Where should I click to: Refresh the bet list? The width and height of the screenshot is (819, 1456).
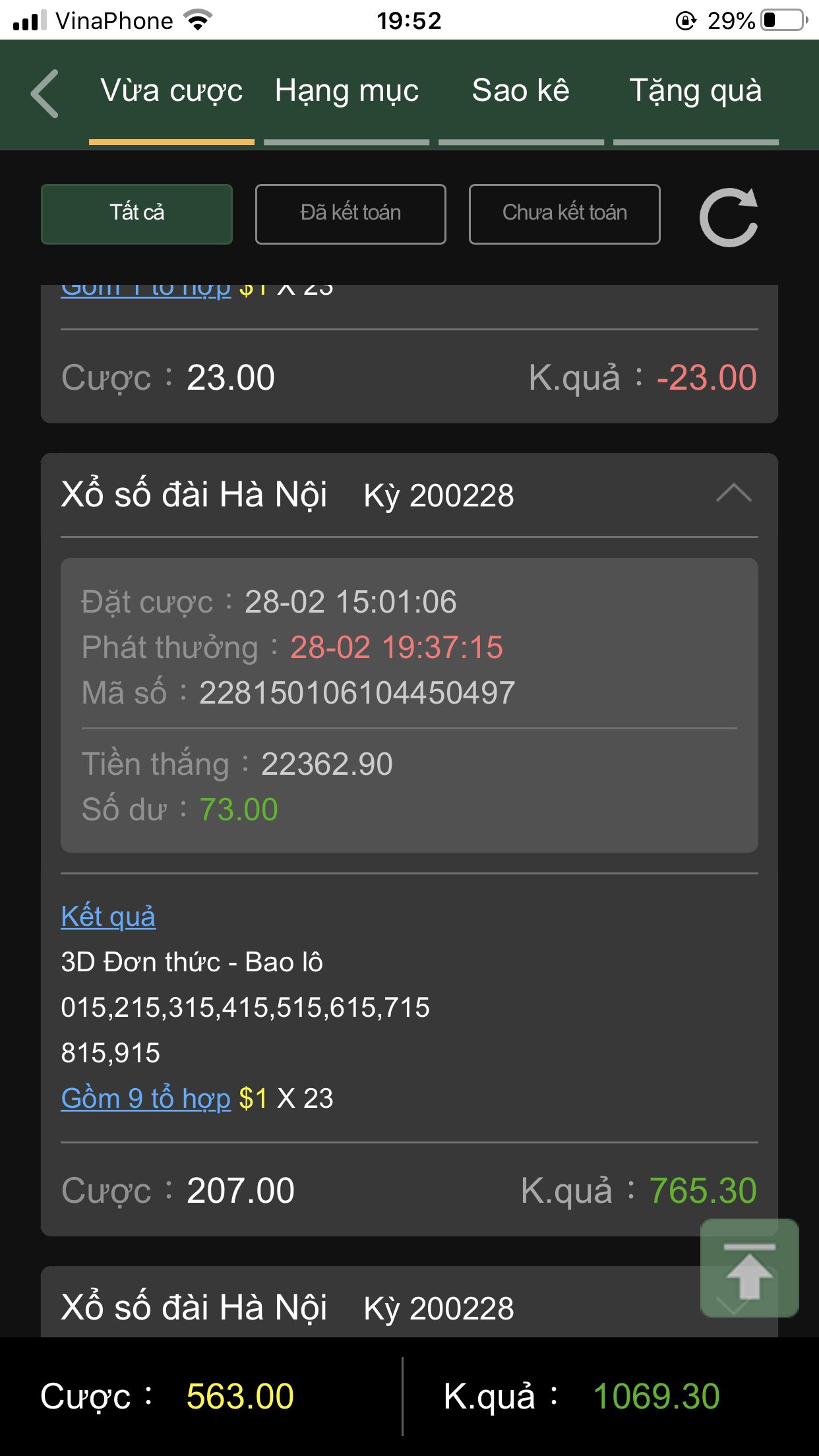click(x=729, y=217)
